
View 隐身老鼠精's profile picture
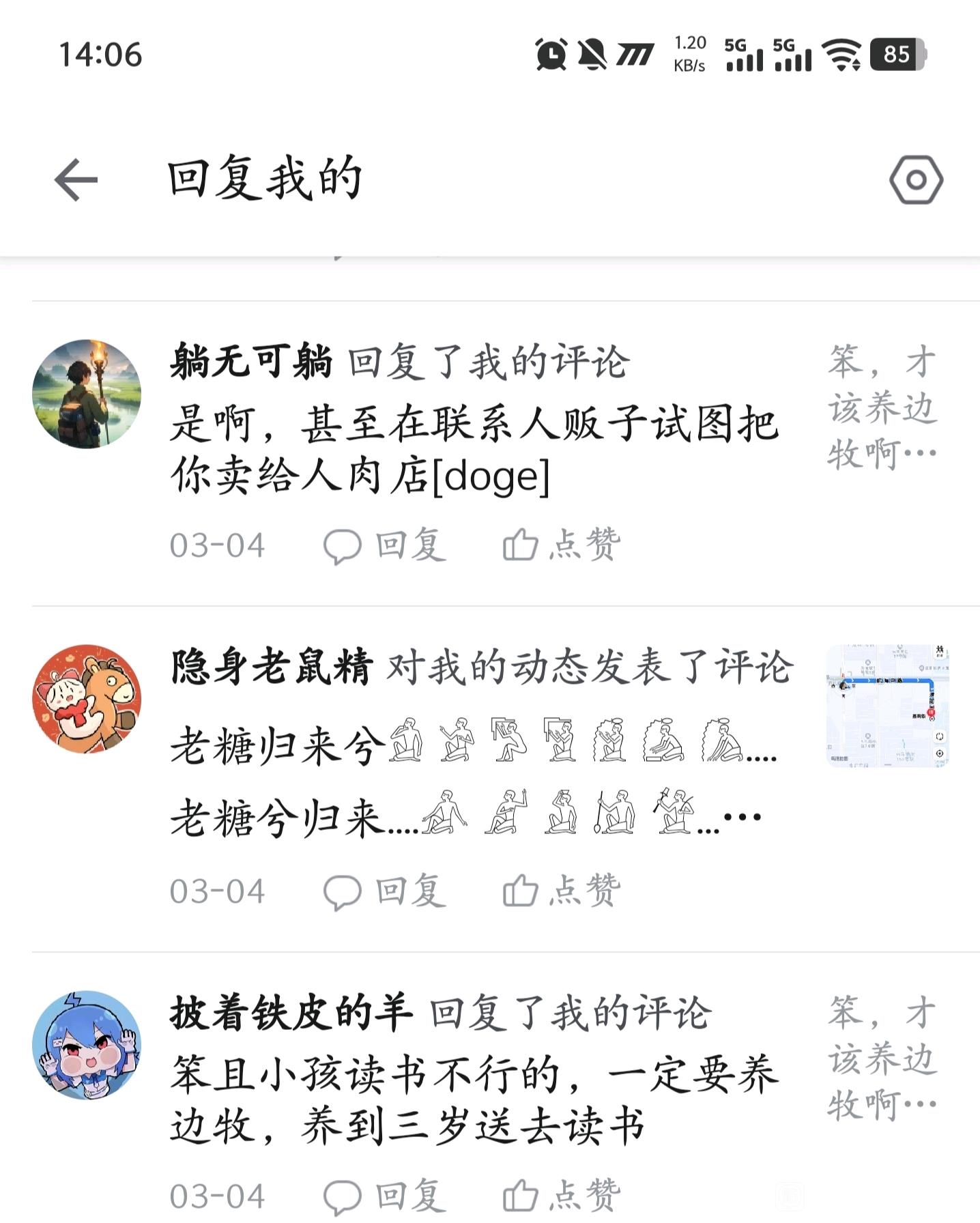87,699
